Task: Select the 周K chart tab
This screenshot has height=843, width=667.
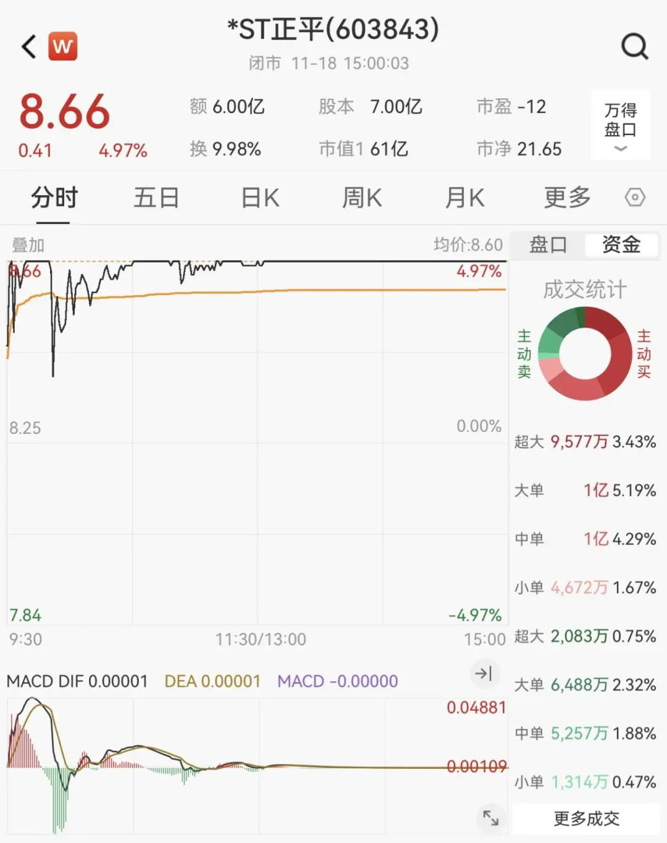Action: 362,198
